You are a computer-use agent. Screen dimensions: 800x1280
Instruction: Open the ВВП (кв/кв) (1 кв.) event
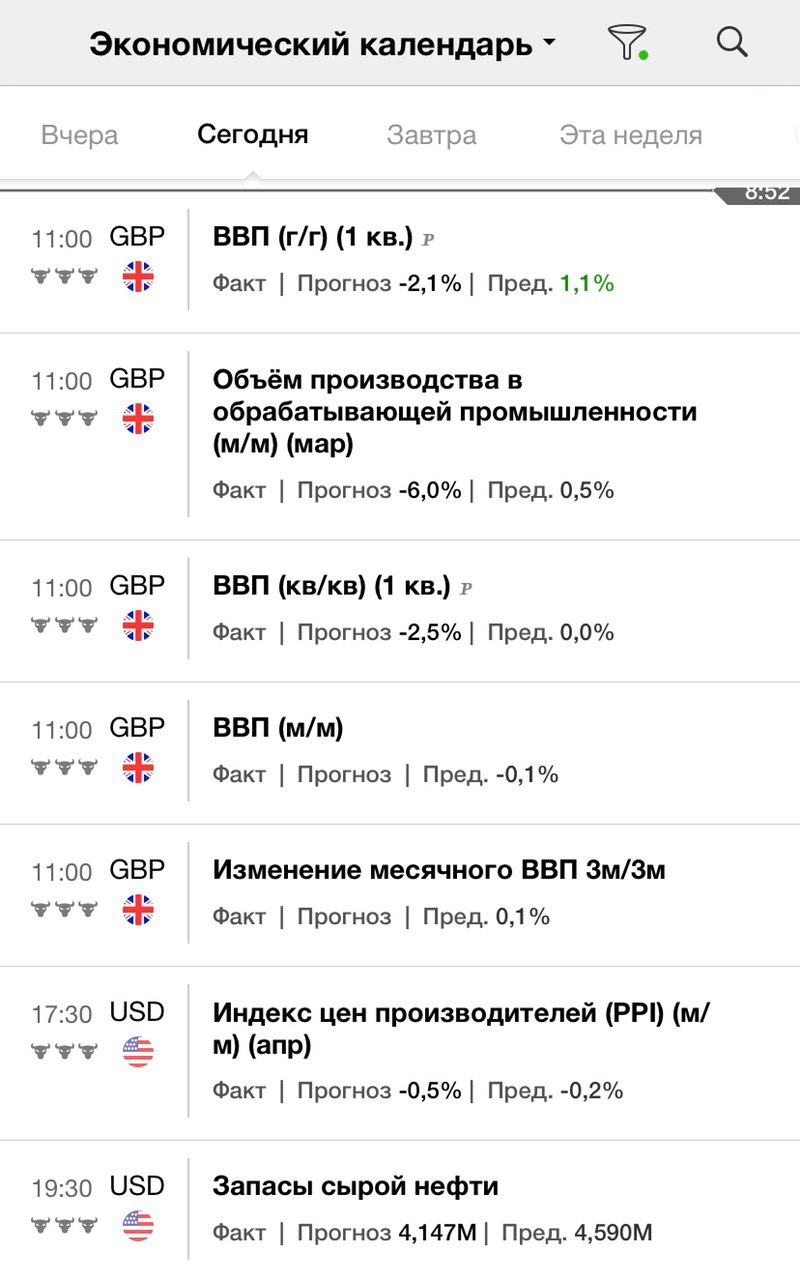point(400,612)
